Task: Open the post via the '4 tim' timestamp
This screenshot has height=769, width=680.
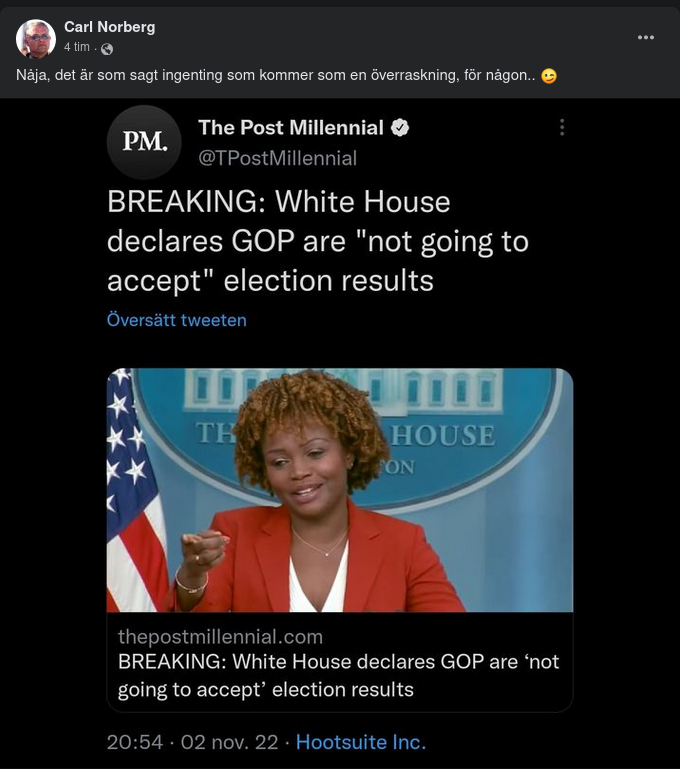Action: [76, 47]
